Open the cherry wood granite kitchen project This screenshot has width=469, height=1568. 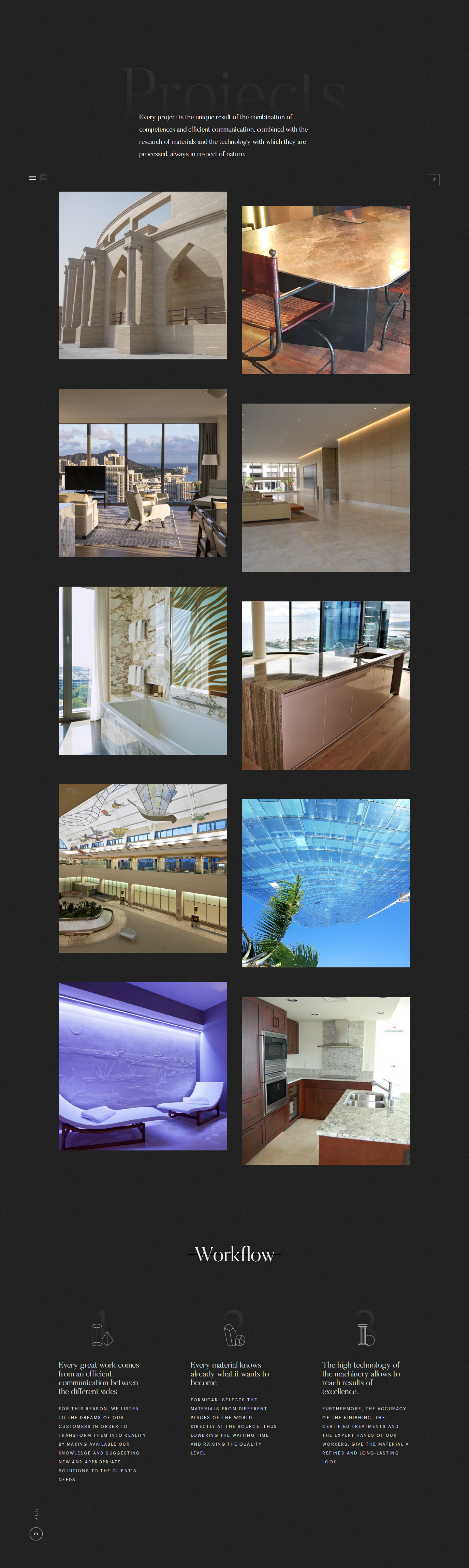pyautogui.click(x=326, y=1081)
